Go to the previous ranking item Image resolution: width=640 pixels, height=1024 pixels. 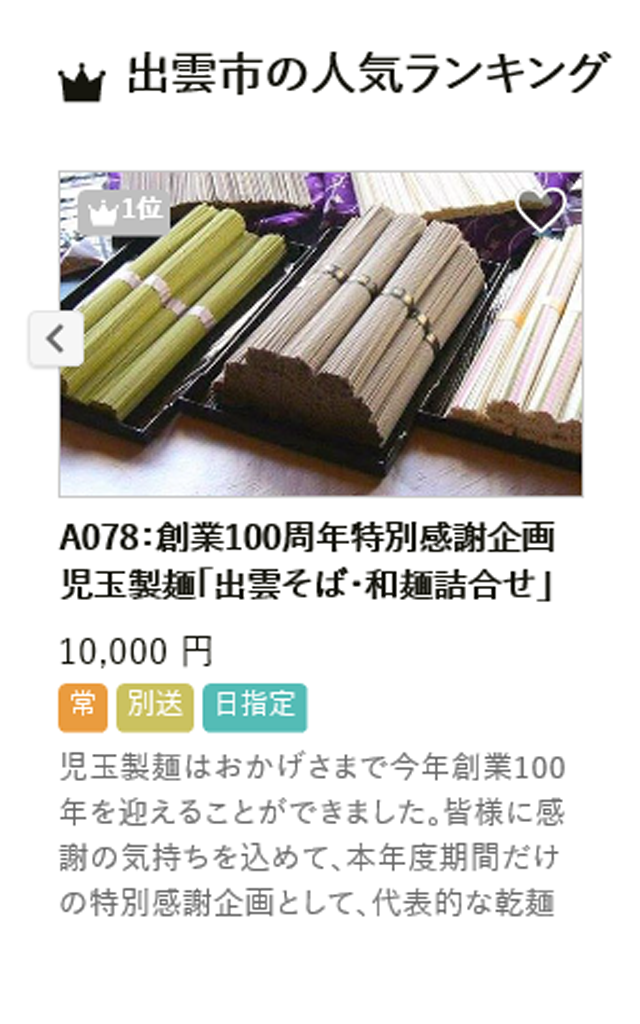[x=56, y=339]
